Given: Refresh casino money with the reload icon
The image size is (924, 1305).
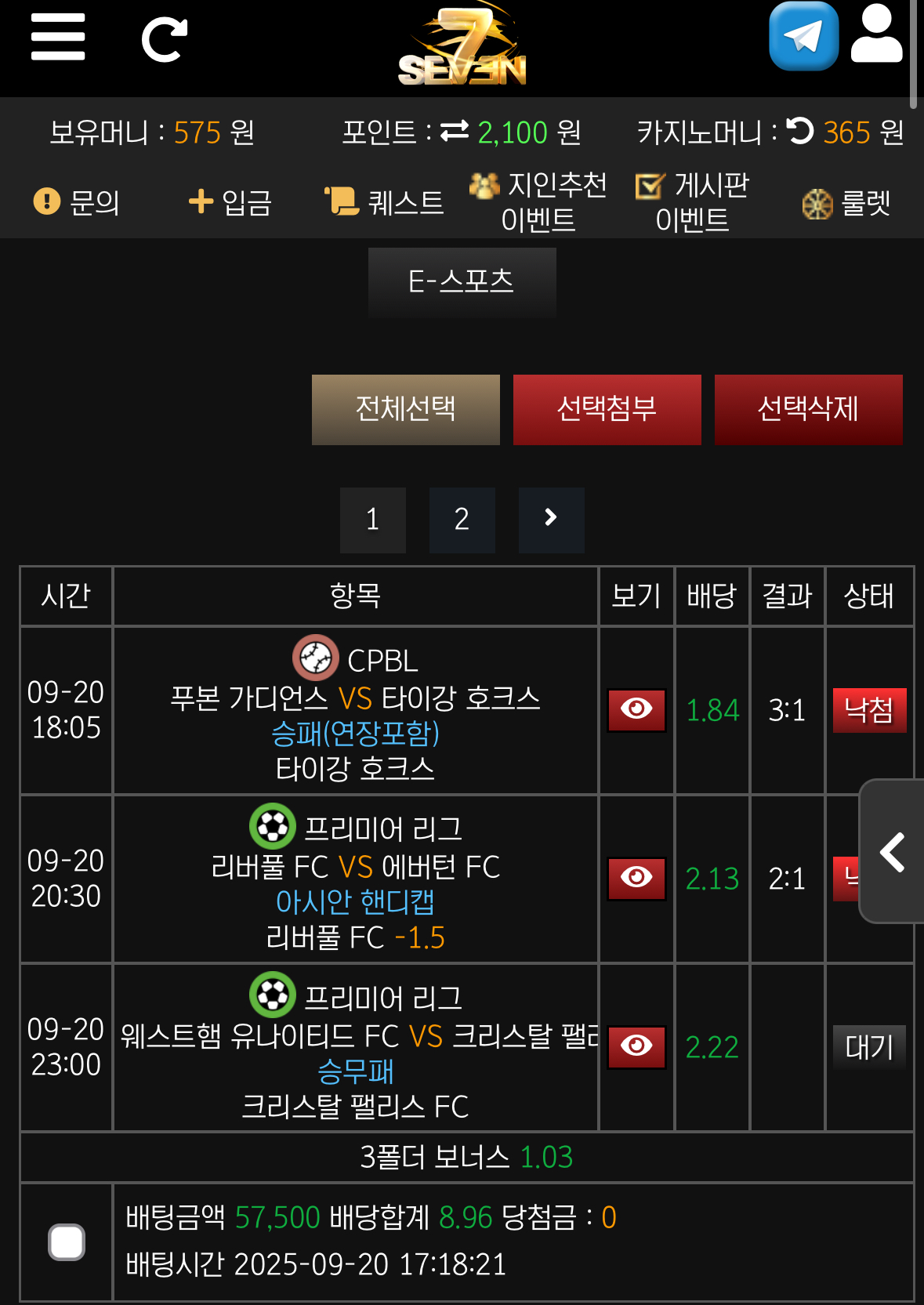Looking at the screenshot, I should [x=800, y=130].
